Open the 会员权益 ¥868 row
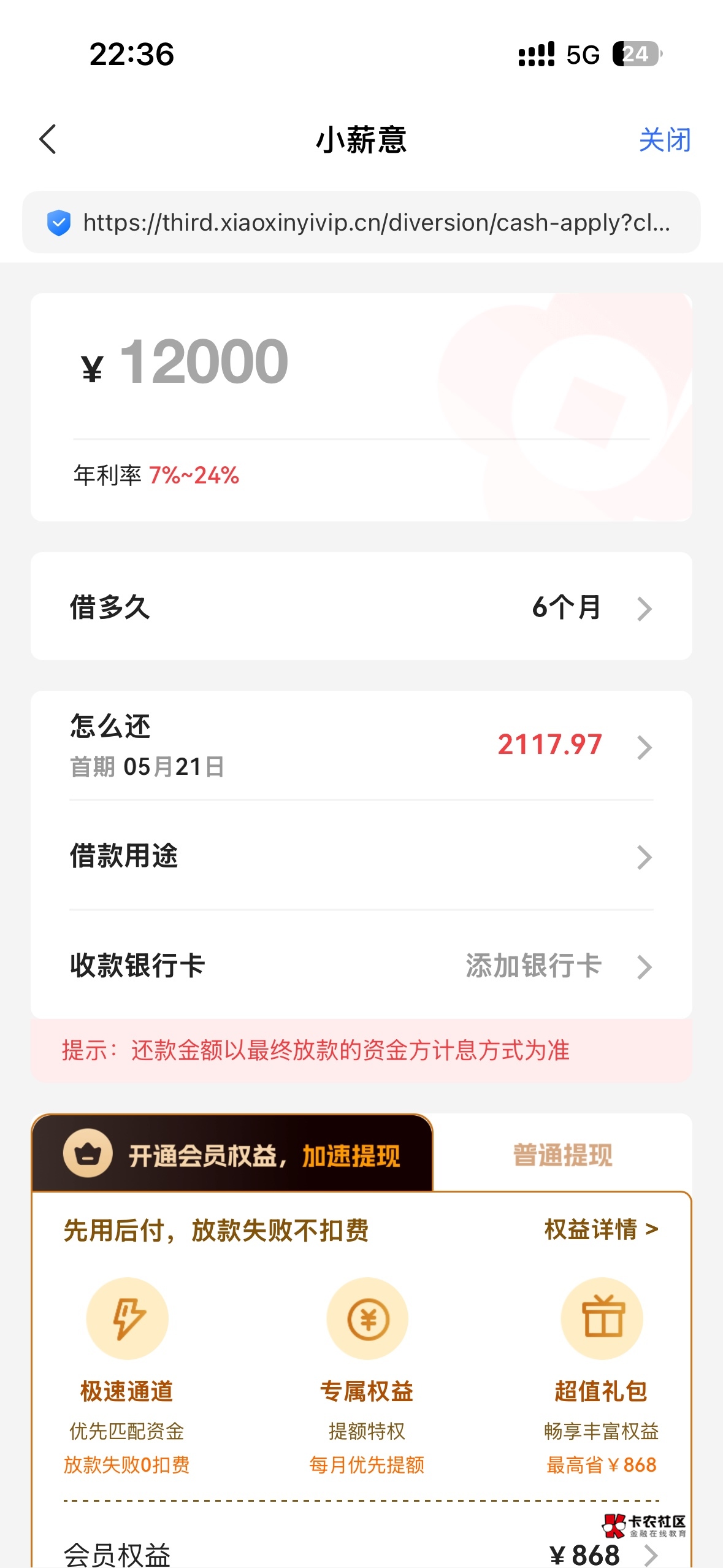Viewport: 723px width, 1568px height. click(361, 1554)
